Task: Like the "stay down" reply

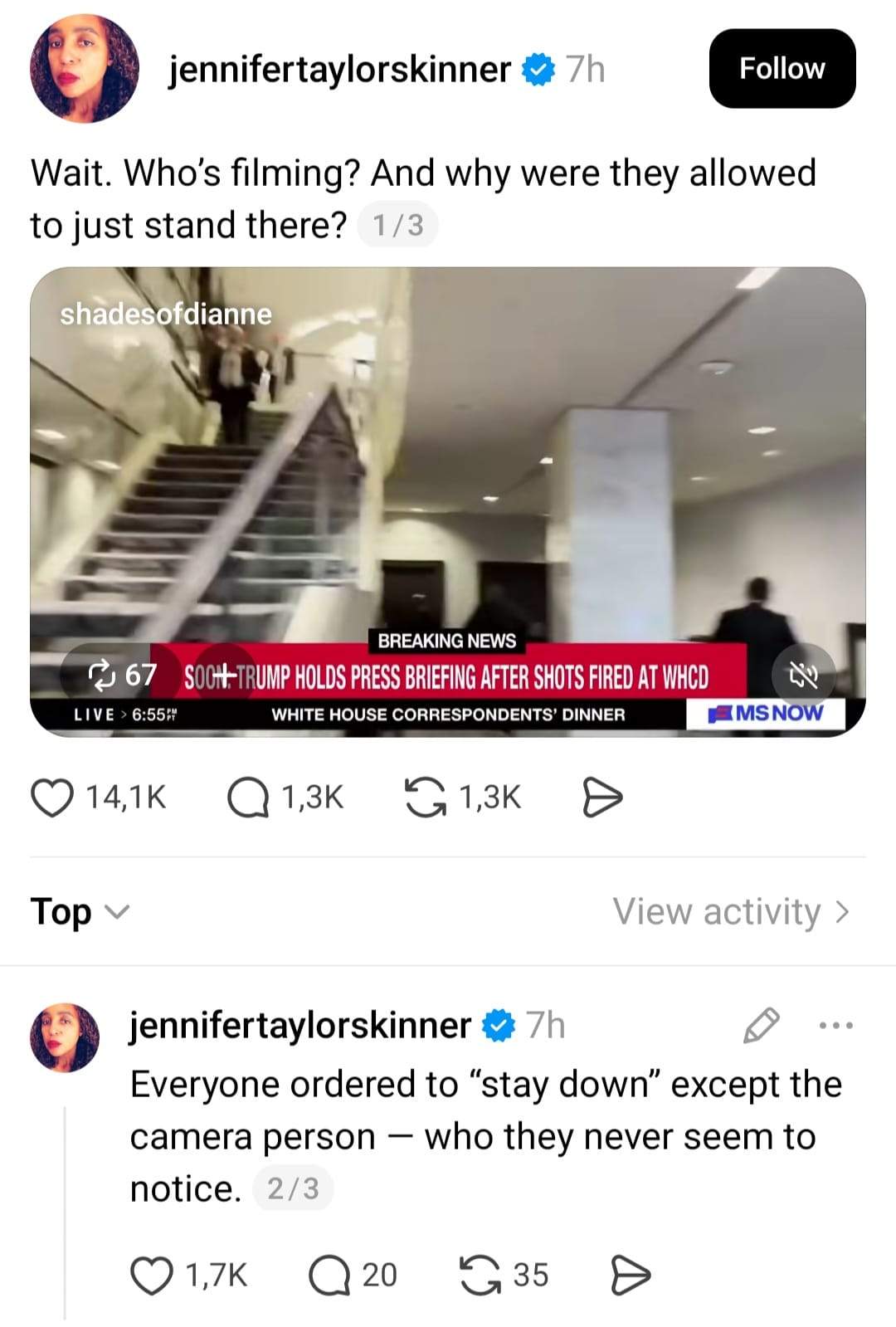Action: pyautogui.click(x=150, y=1275)
